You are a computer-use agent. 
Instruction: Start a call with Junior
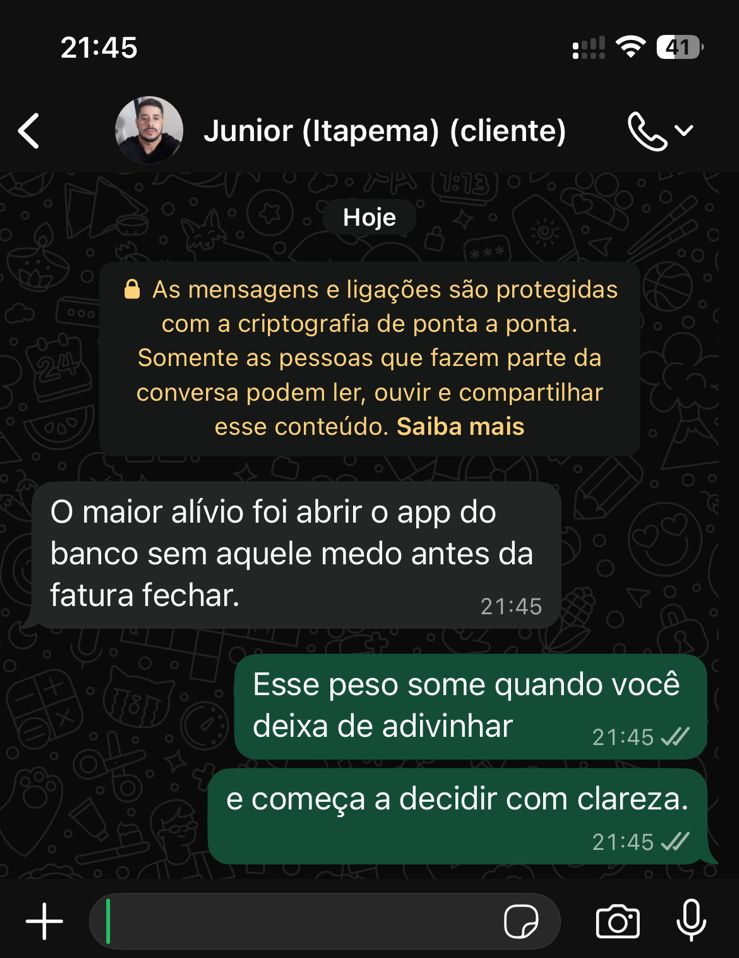coord(648,131)
